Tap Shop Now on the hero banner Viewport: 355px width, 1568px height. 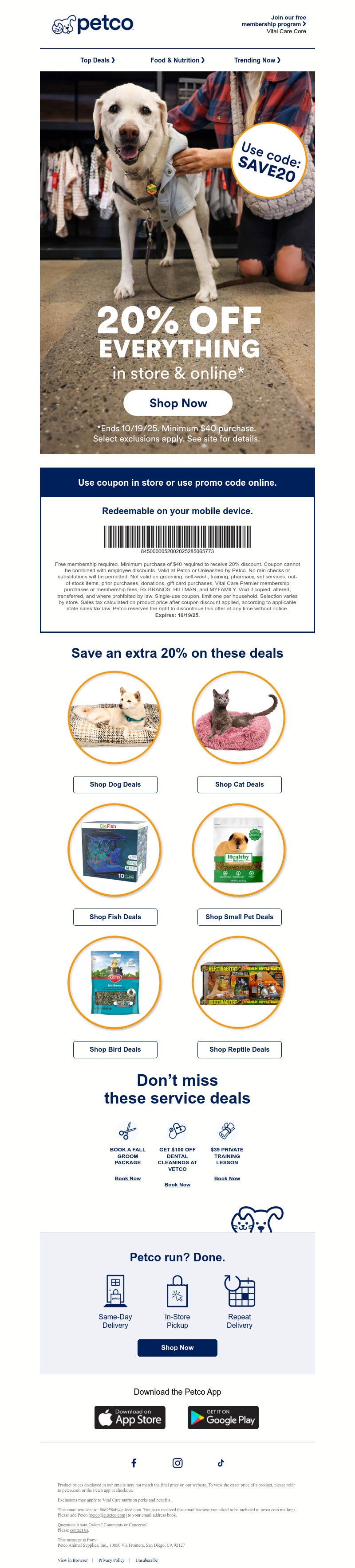pyautogui.click(x=177, y=403)
